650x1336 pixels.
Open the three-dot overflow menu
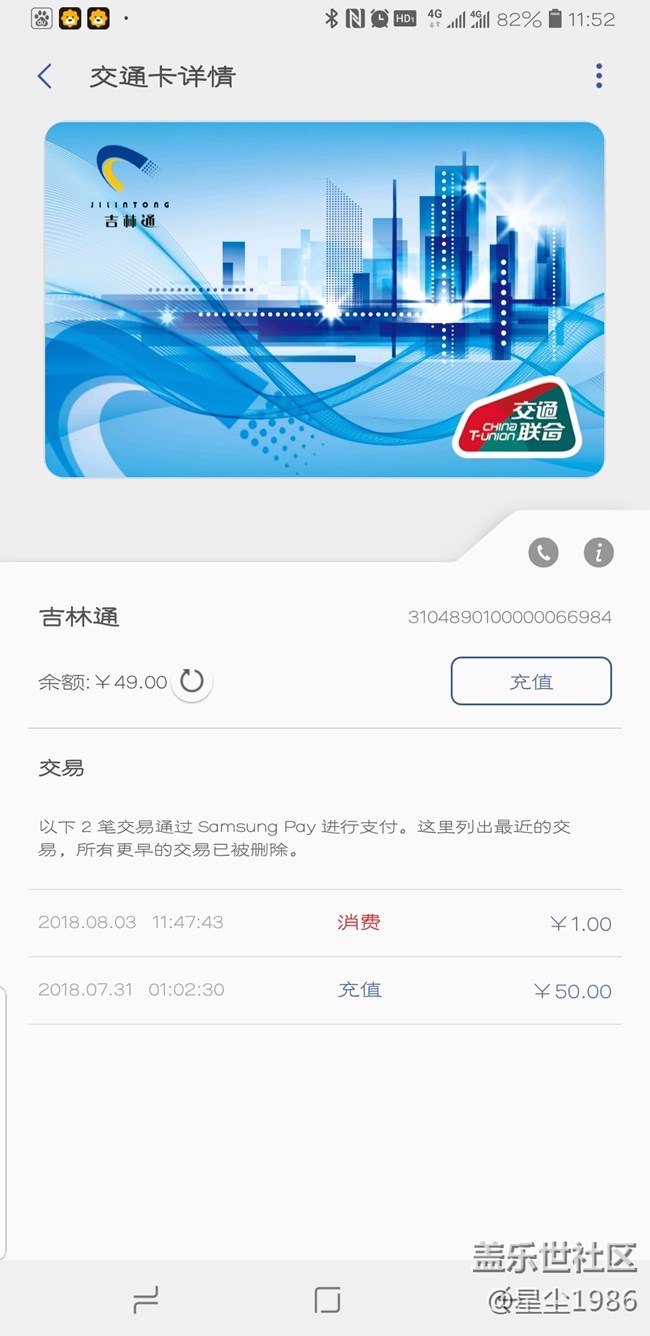tap(598, 76)
